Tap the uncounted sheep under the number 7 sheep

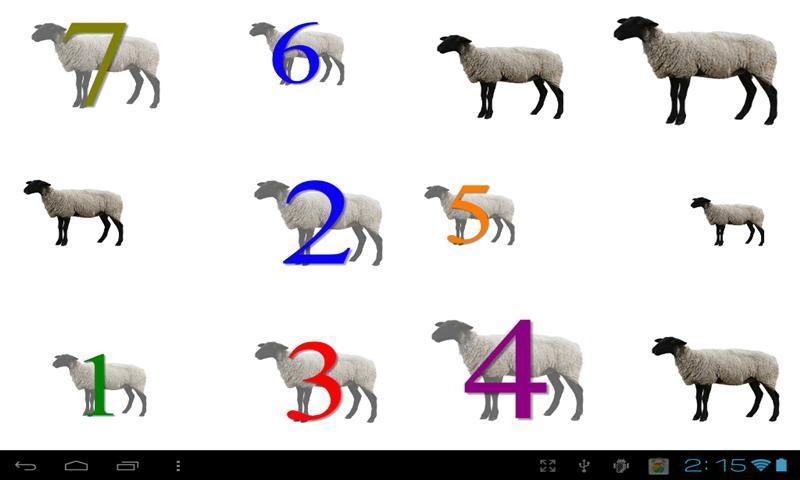point(76,208)
